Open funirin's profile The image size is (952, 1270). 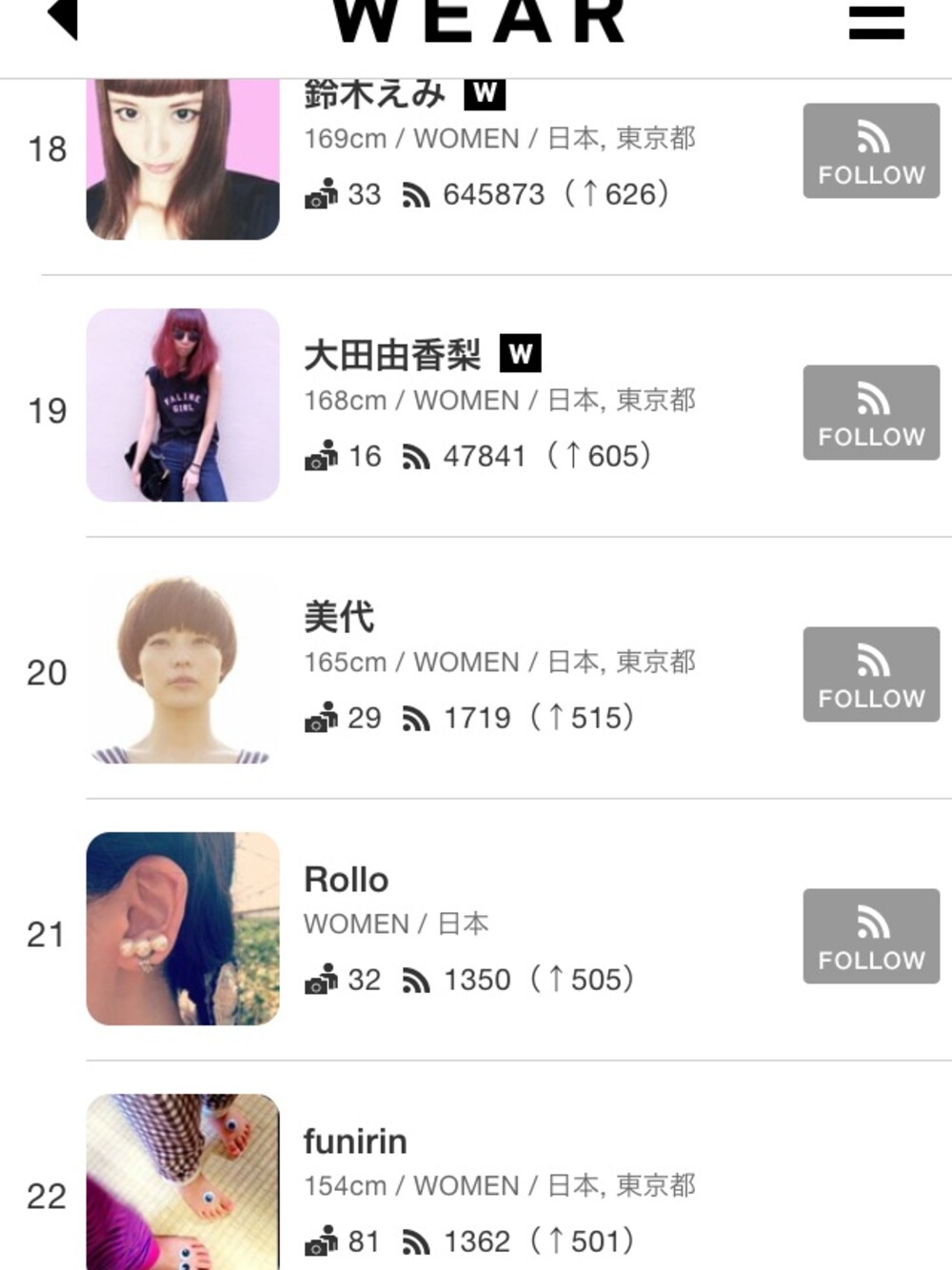tap(355, 1141)
